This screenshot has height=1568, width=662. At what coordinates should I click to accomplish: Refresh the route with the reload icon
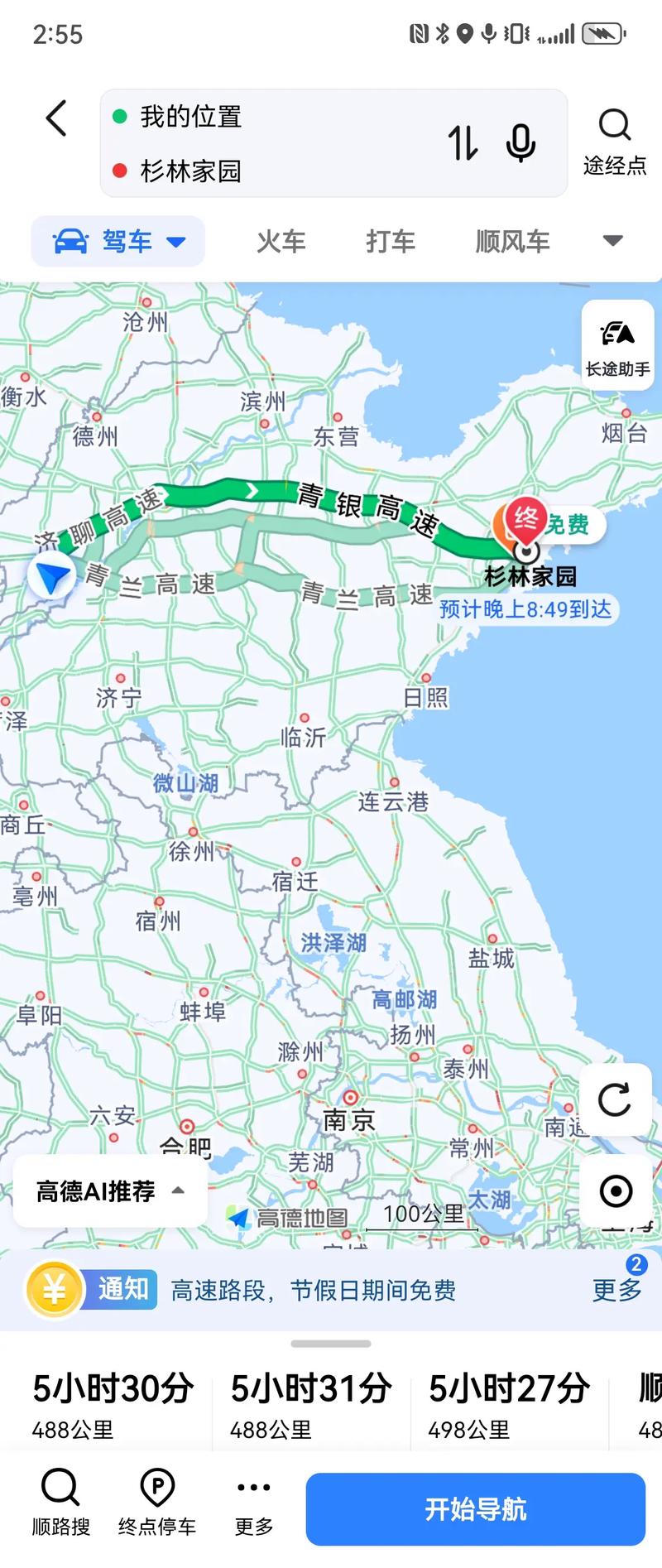616,1101
